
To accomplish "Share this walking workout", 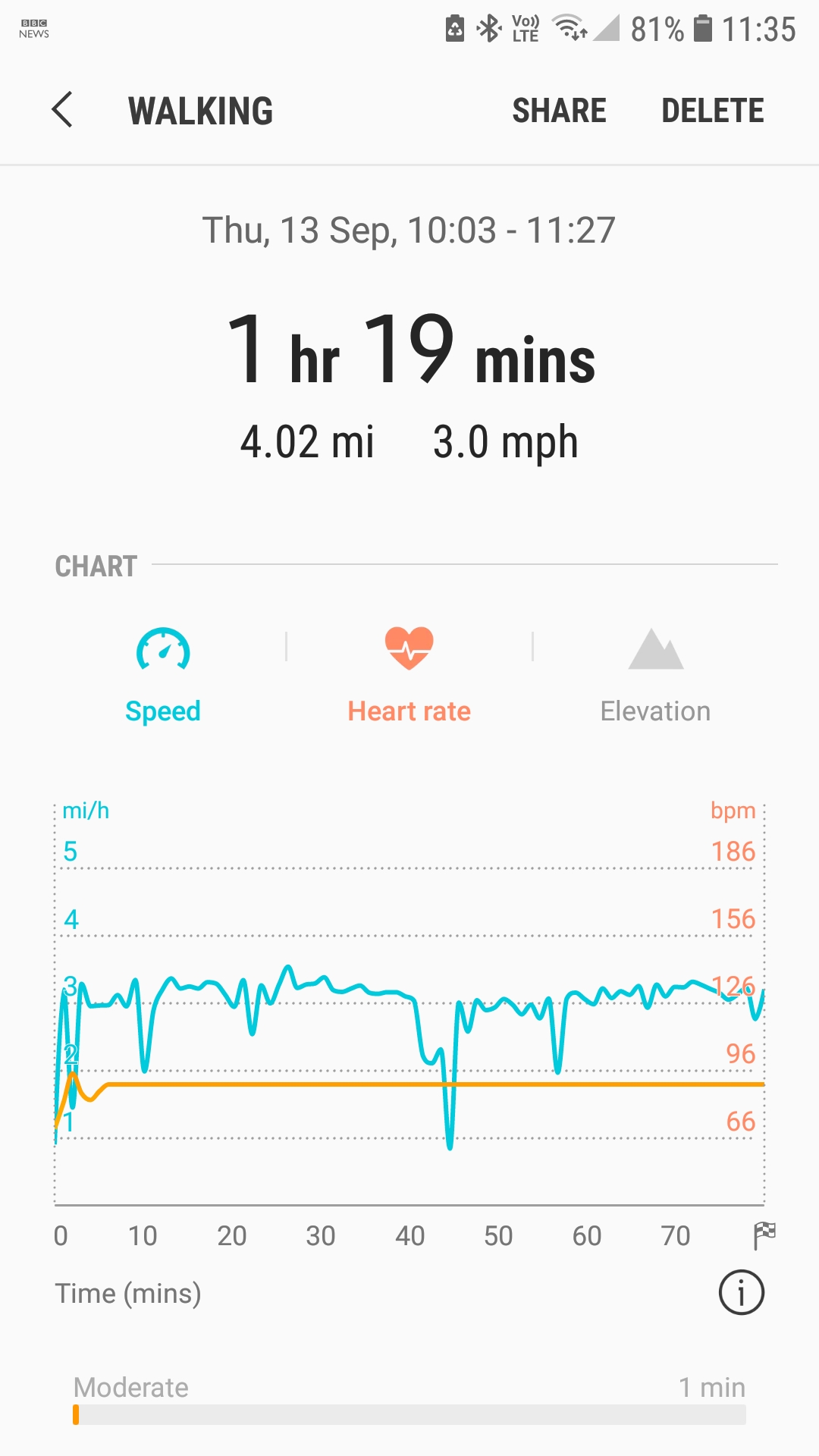I will pos(559,111).
